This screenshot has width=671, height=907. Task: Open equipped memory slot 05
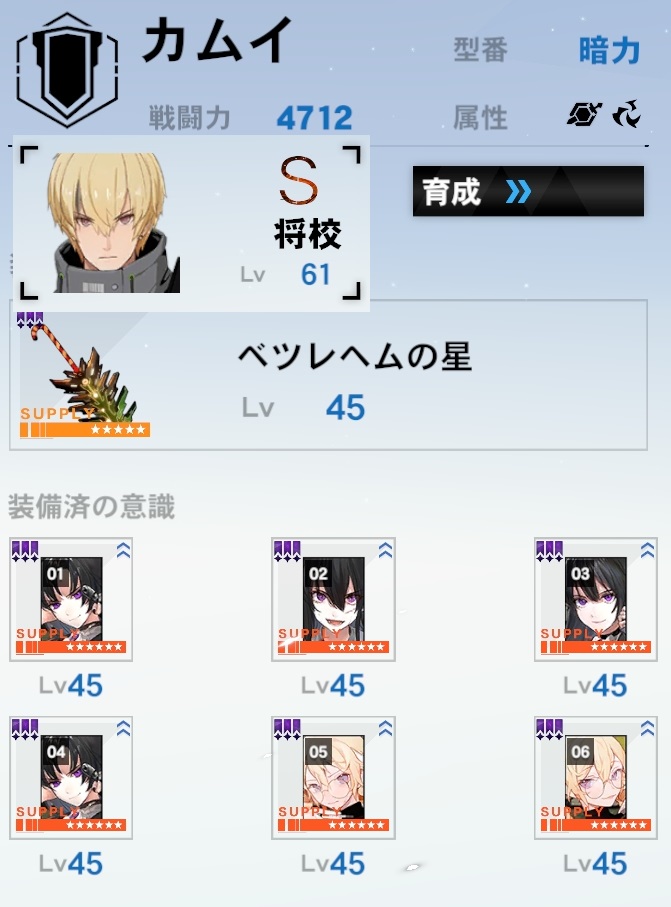(333, 777)
